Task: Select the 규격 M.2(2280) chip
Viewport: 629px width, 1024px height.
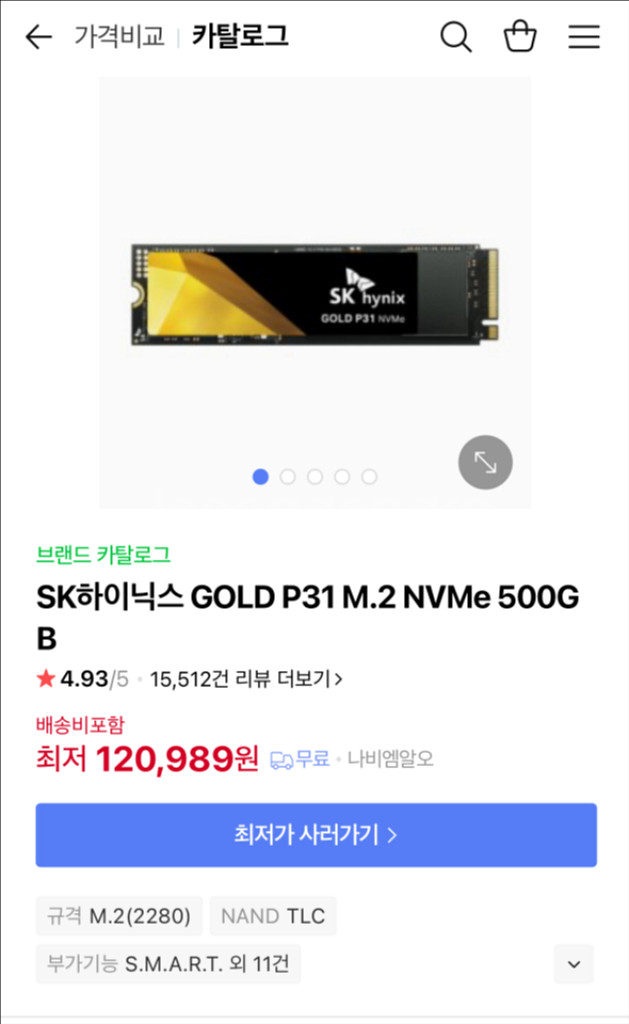Action: point(119,916)
